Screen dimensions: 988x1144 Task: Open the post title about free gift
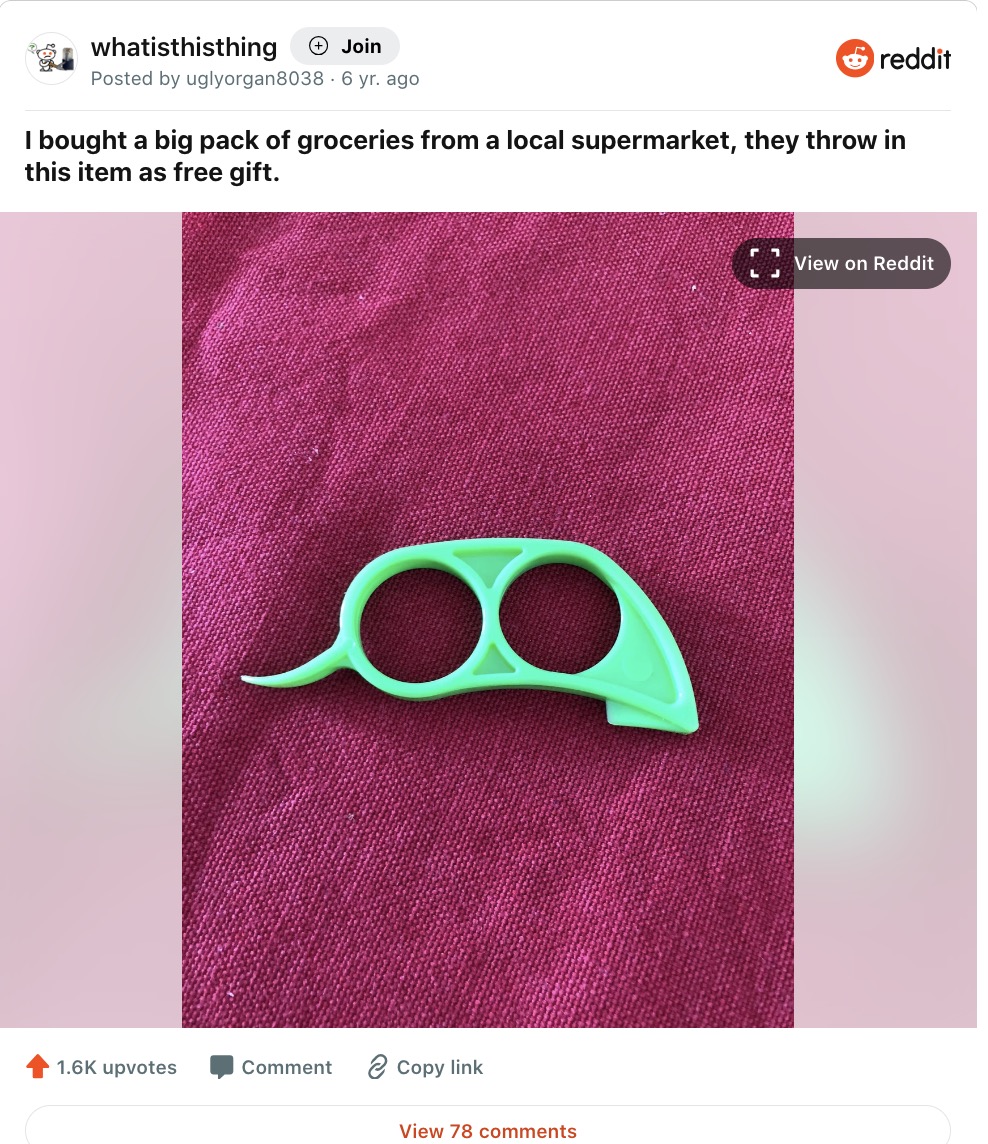465,156
